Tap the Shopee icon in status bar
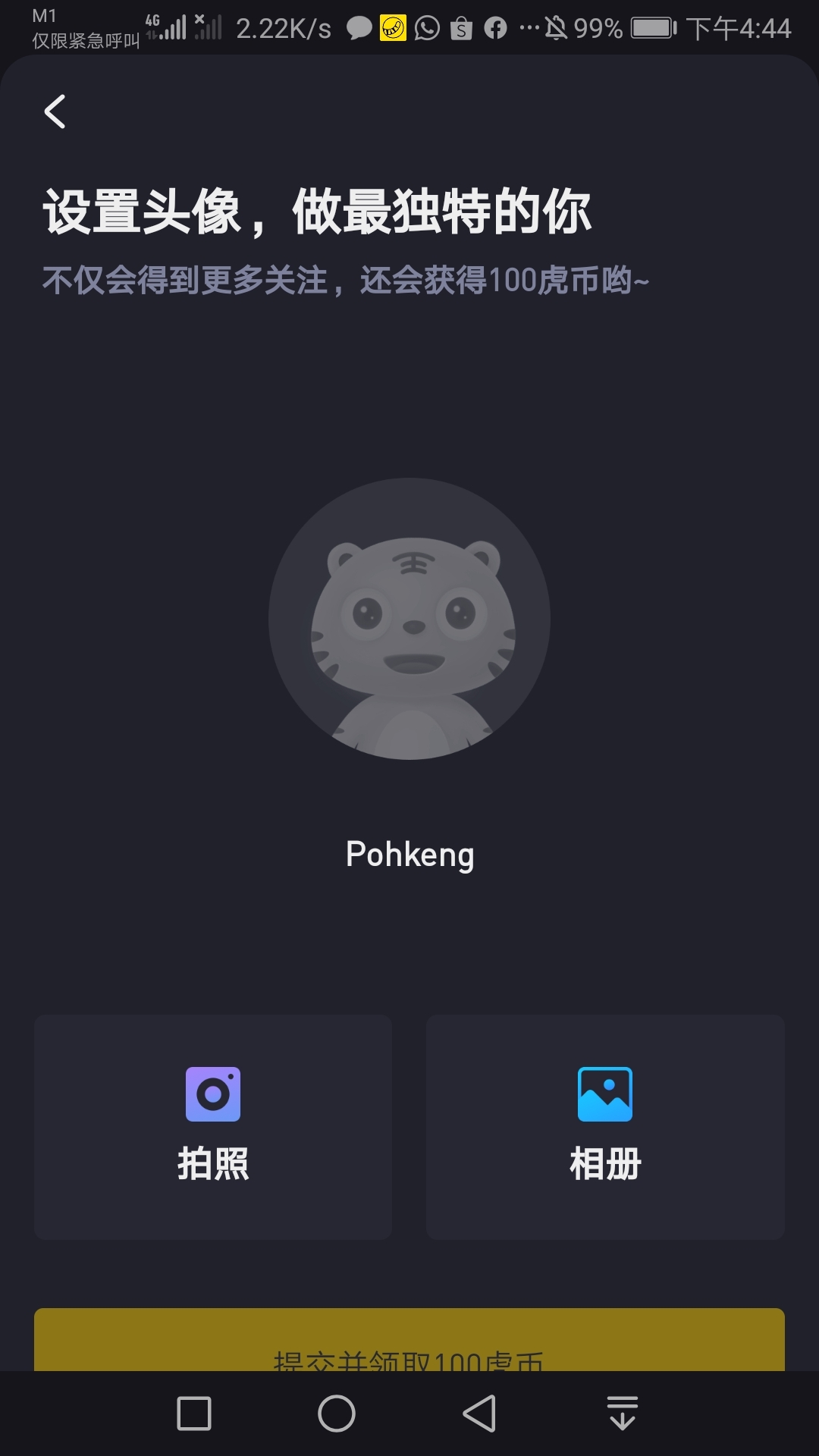Screen dimensions: 819x1456 coord(460,29)
